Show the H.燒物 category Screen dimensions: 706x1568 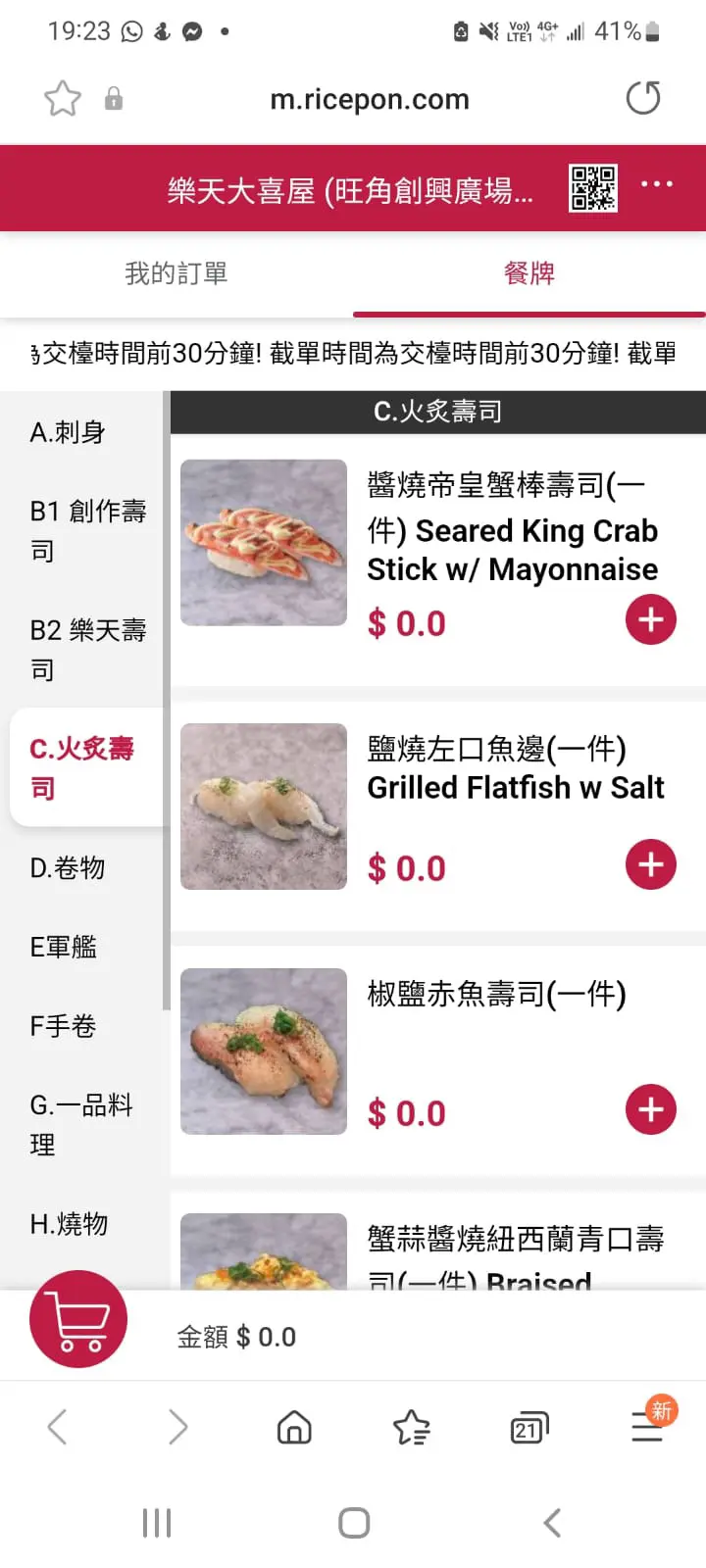[69, 1224]
